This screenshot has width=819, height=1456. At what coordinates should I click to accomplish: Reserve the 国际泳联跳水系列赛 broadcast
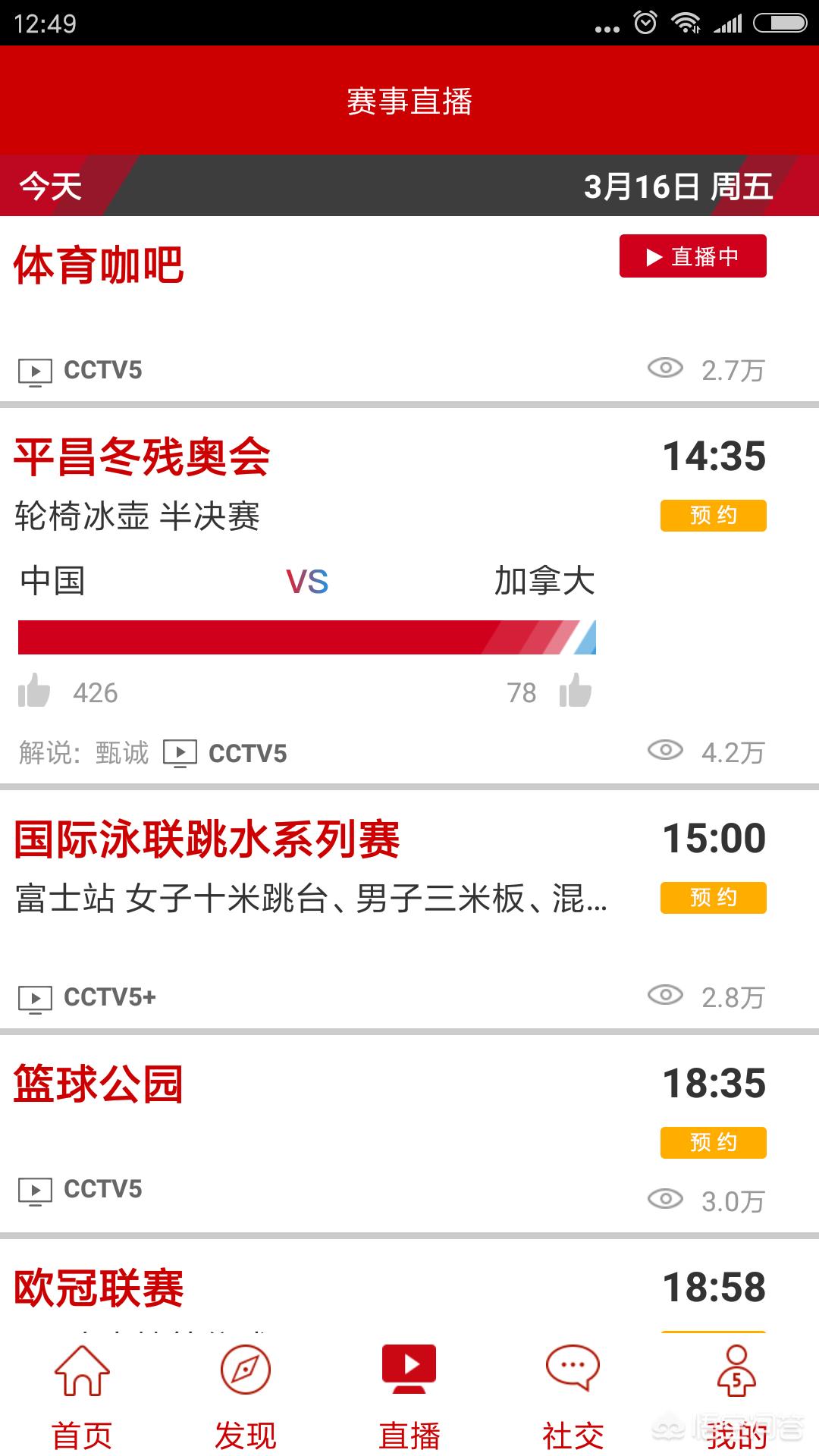click(713, 898)
